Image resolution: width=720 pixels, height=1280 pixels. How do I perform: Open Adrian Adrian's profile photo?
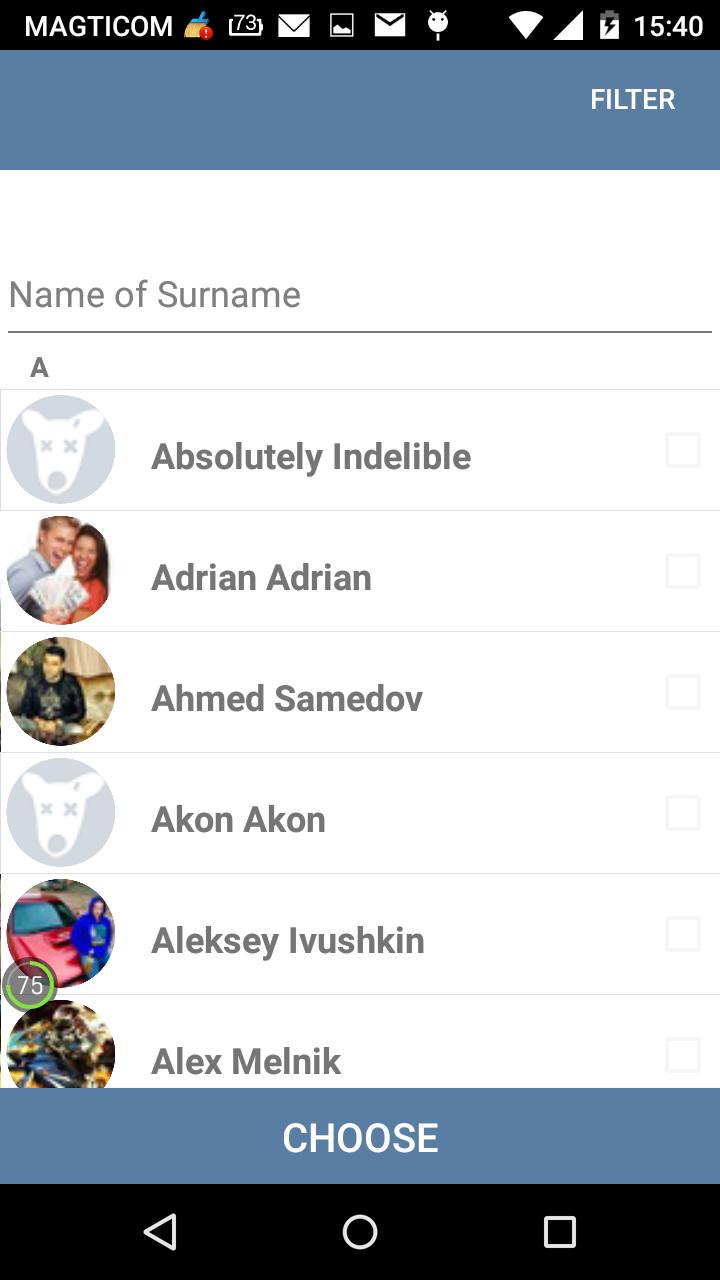(60, 571)
